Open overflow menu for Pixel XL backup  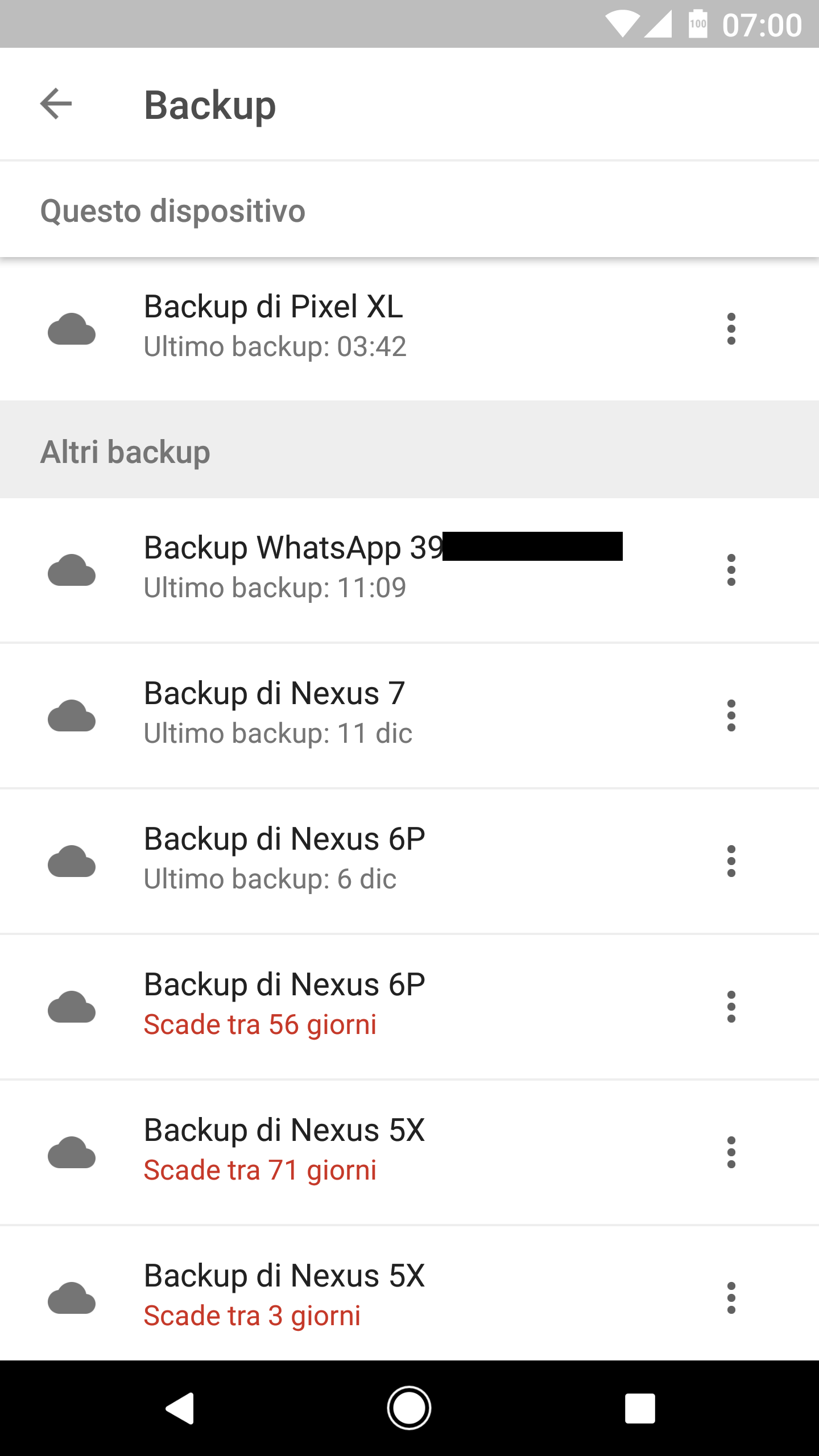coord(731,329)
